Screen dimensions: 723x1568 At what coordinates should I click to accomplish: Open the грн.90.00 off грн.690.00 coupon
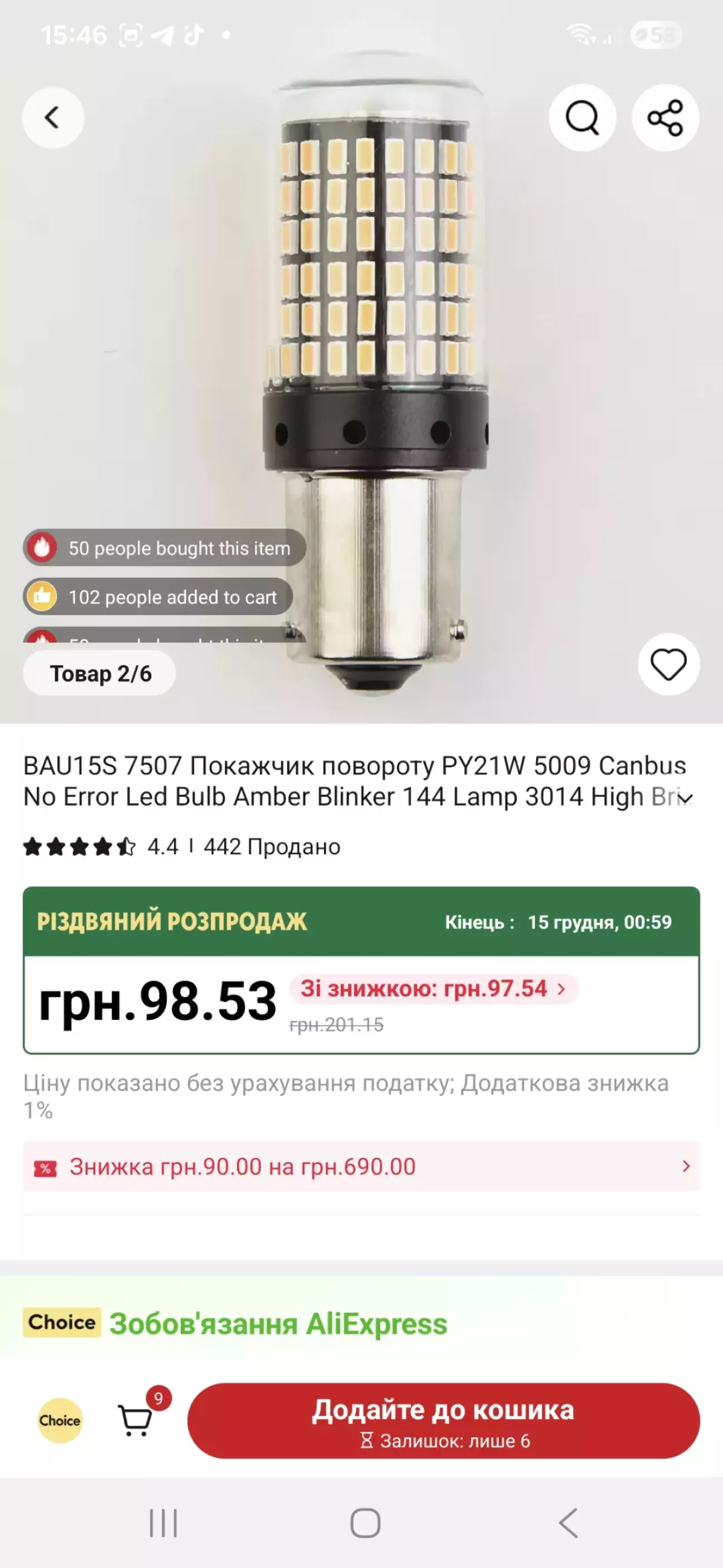tap(361, 1167)
